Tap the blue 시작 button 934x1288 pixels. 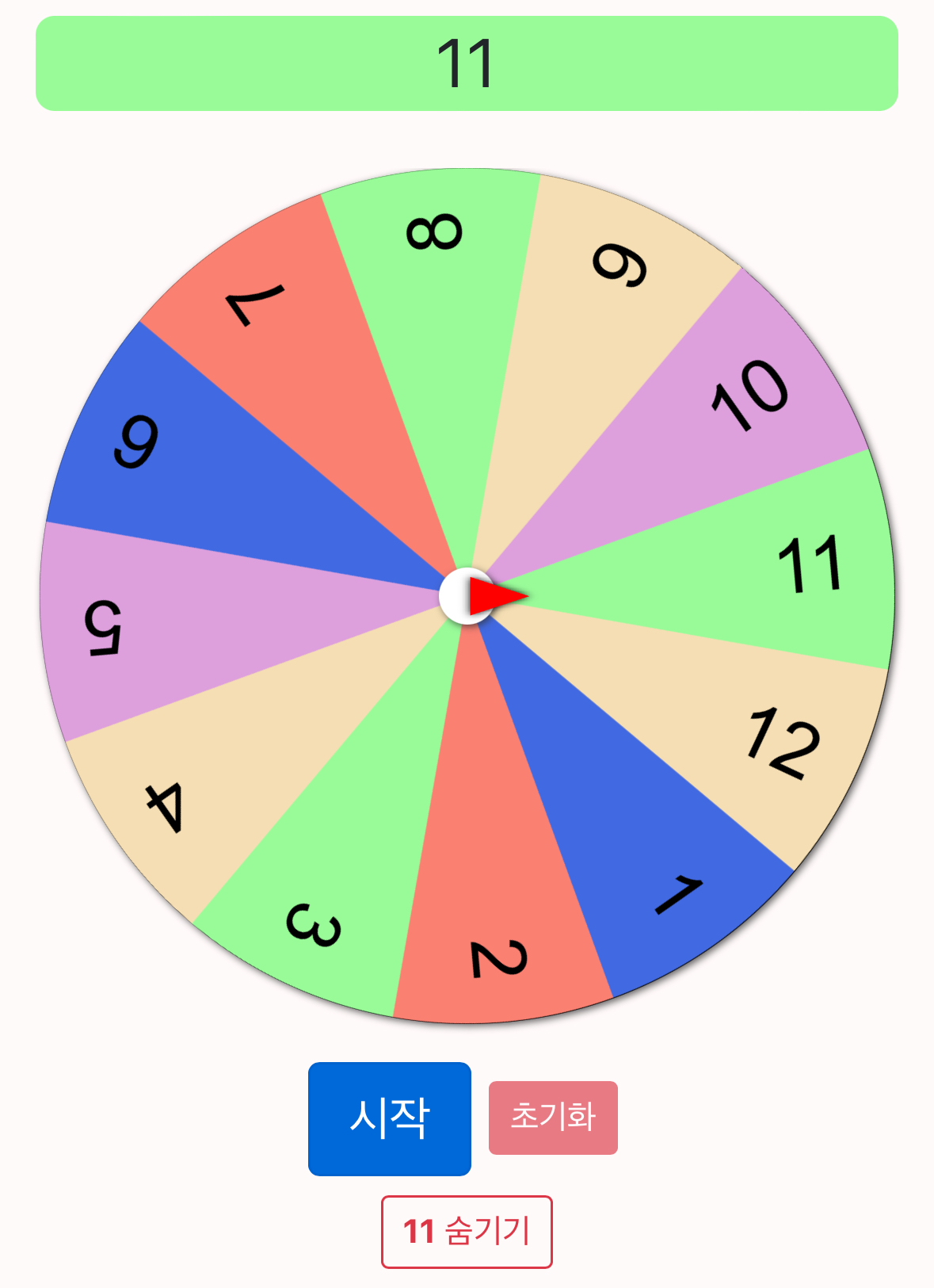click(389, 1118)
